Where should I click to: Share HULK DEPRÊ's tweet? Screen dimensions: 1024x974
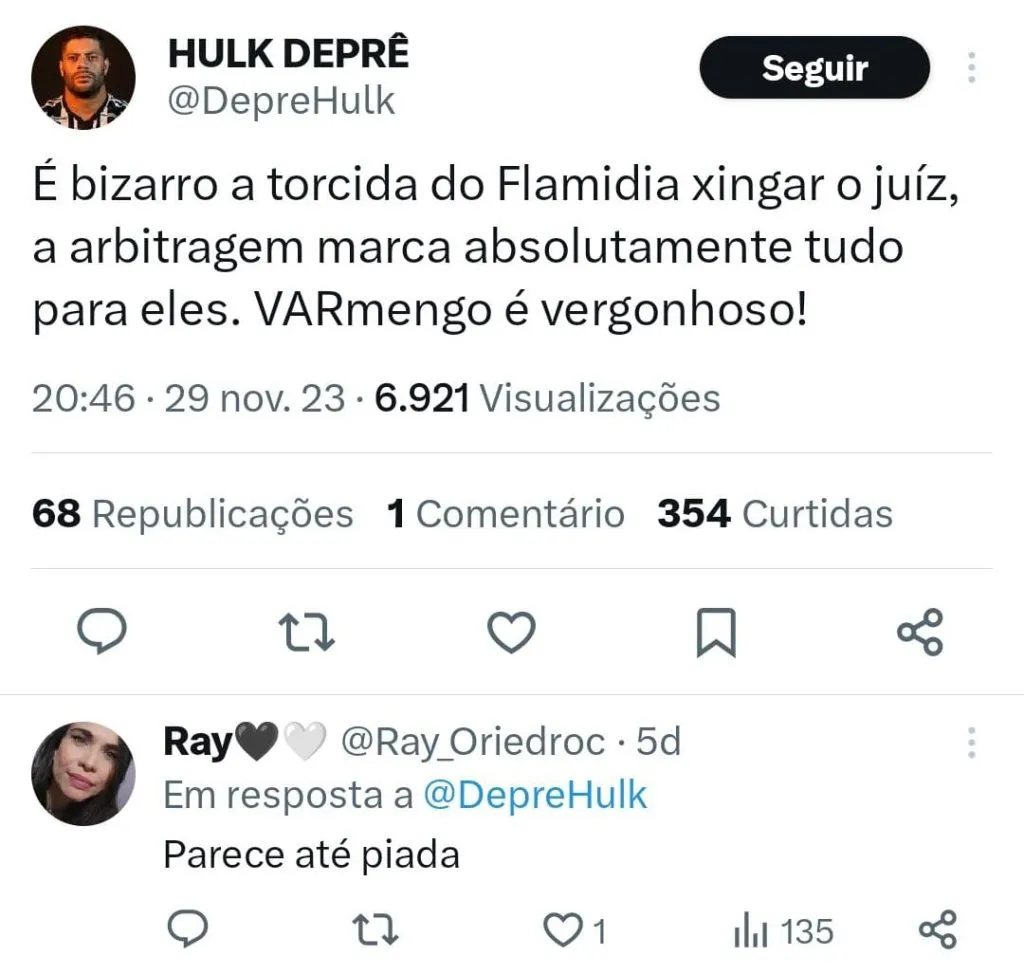pyautogui.click(x=920, y=633)
